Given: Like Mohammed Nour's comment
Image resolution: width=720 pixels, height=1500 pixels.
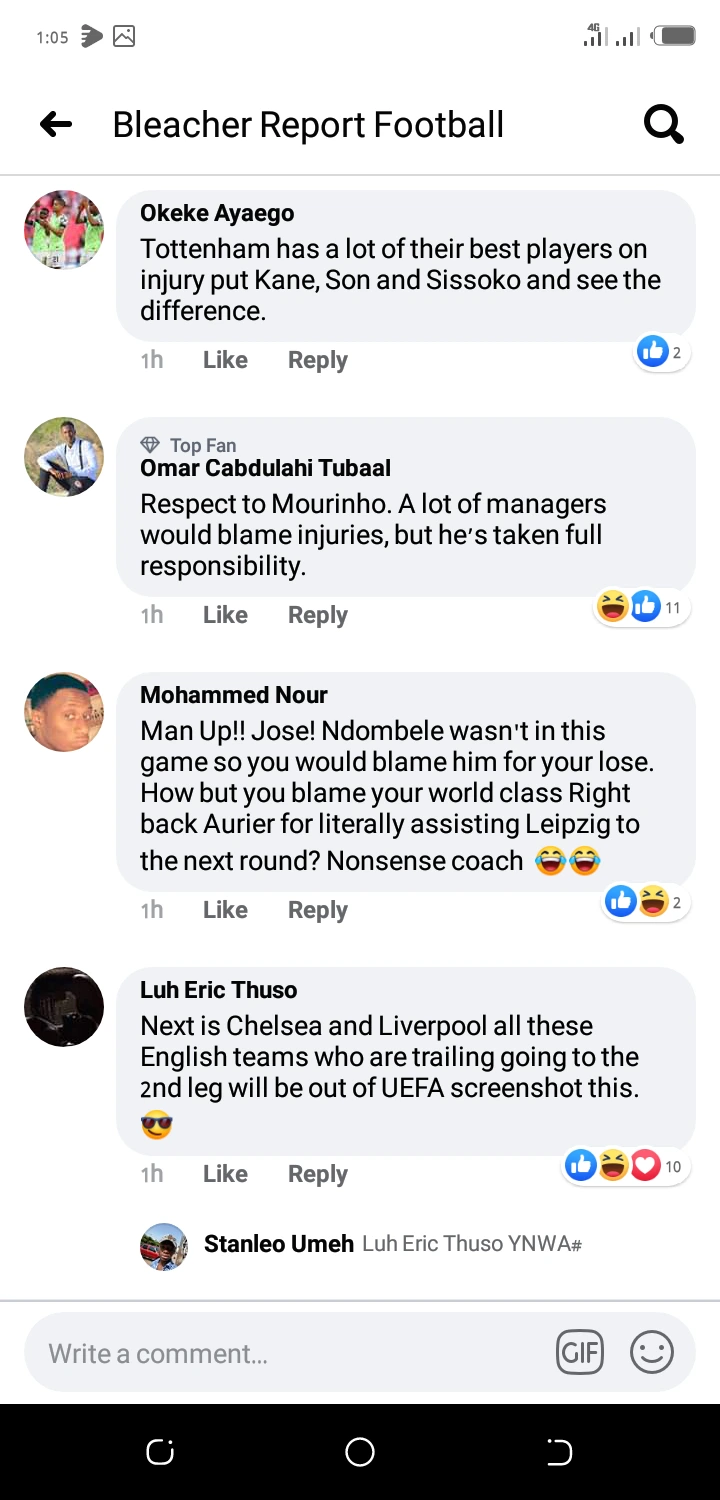Looking at the screenshot, I should pyautogui.click(x=225, y=910).
